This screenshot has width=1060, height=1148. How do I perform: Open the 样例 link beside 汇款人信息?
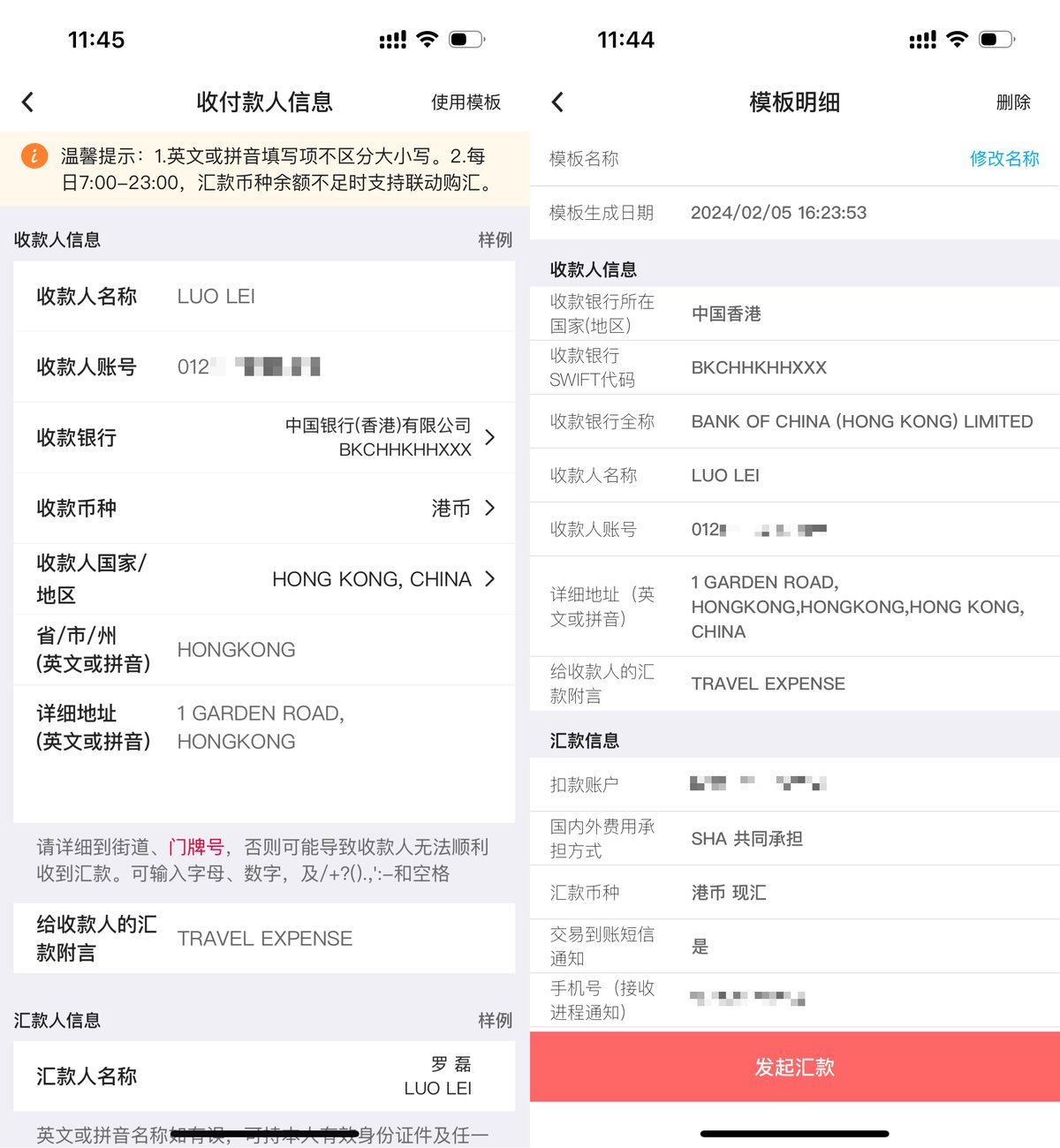click(495, 1020)
